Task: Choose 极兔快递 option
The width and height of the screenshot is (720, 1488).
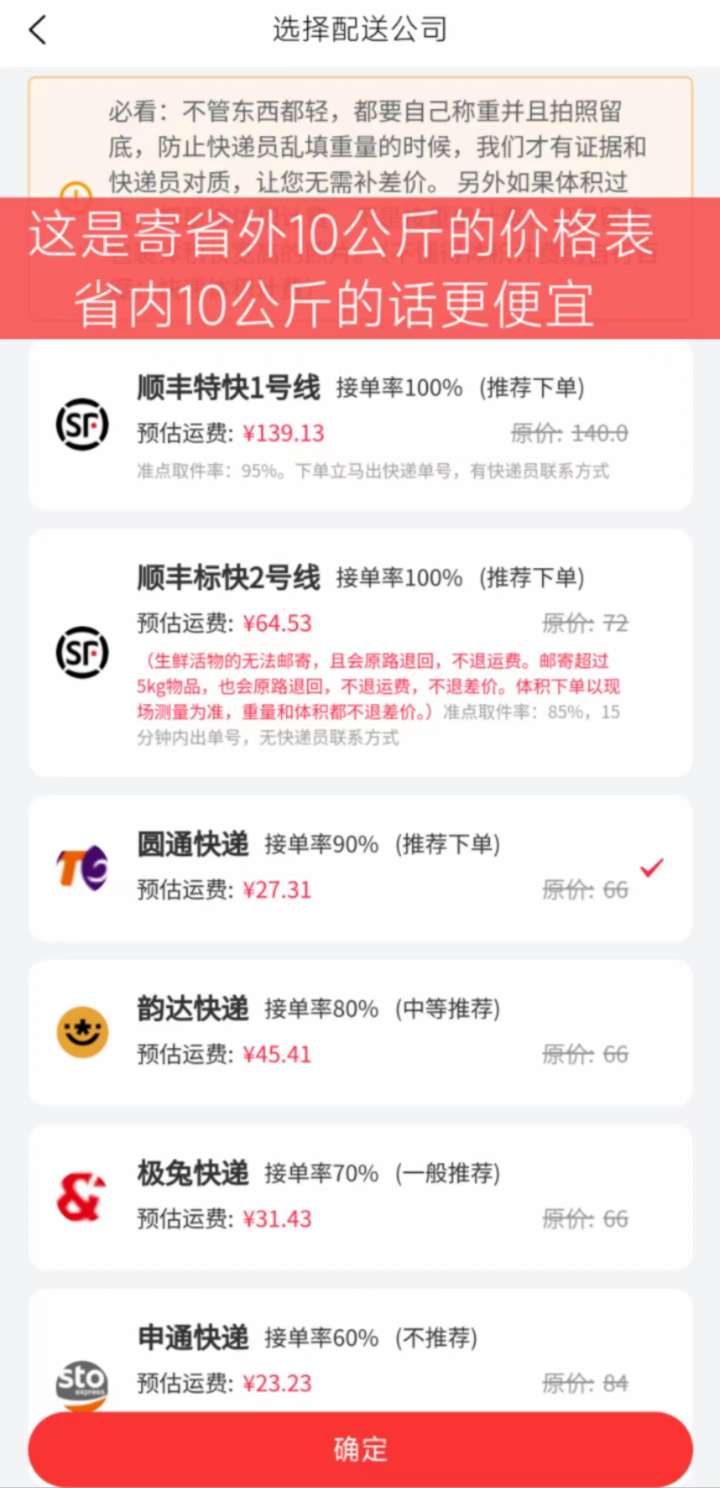Action: point(360,1196)
